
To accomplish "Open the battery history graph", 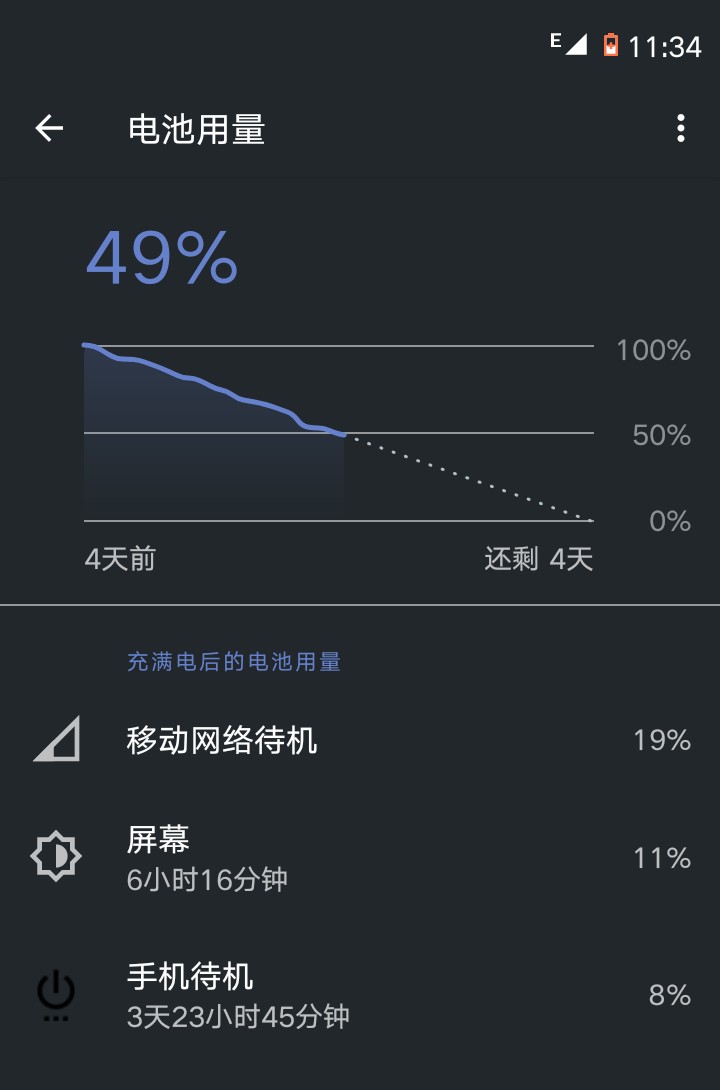I will pos(340,432).
